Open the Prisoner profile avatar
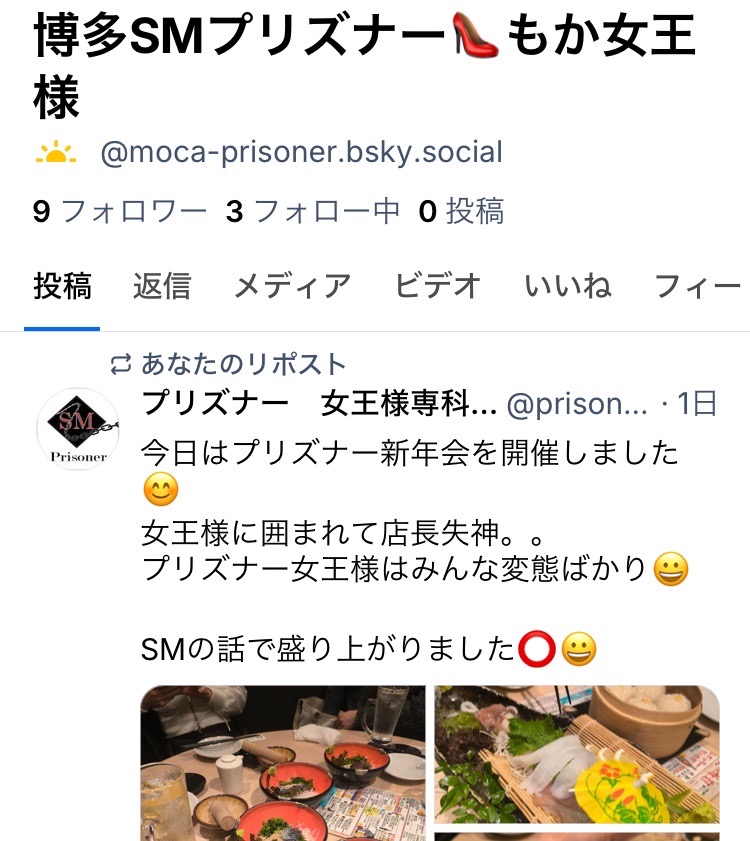Screen dimensions: 750x841 [x=78, y=429]
